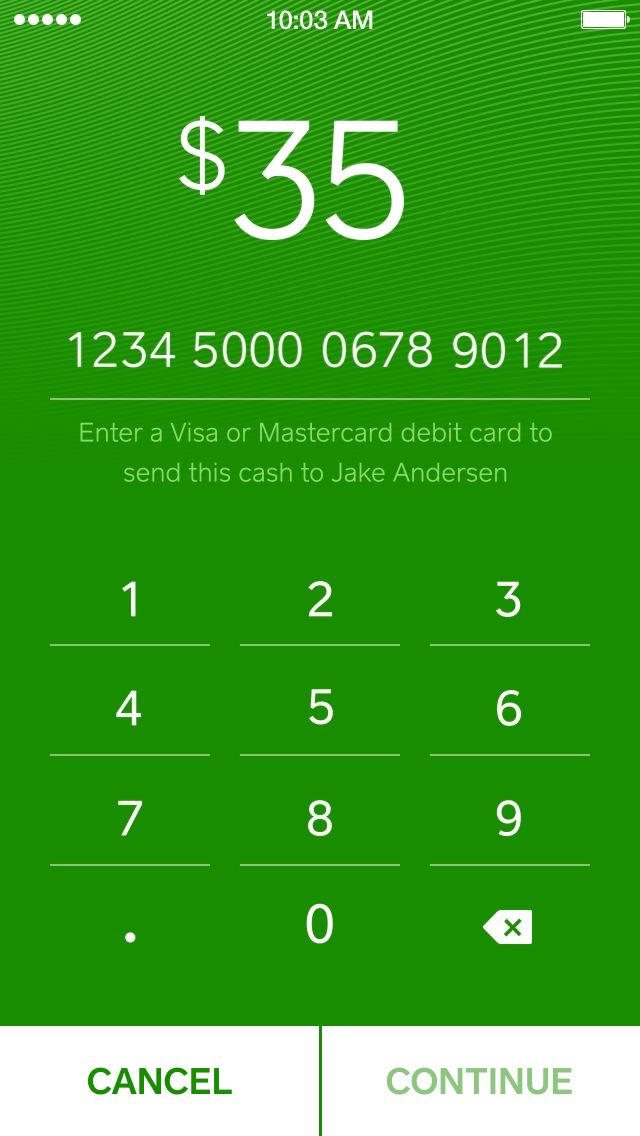Screen dimensions: 640x1136
Task: Cancel the payment
Action: [159, 1082]
